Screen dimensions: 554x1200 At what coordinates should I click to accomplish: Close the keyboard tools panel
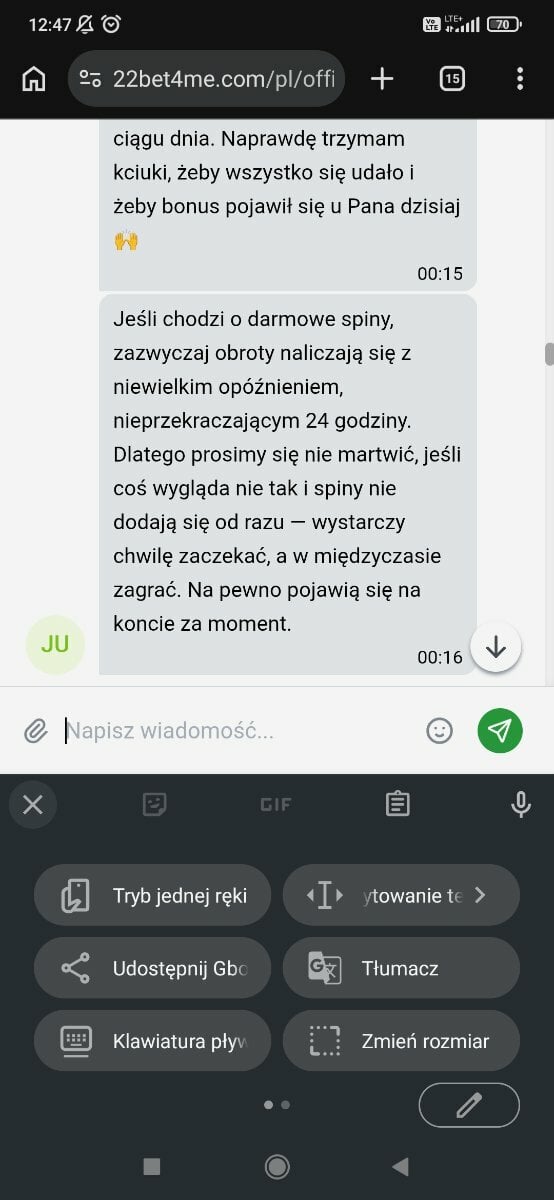[x=33, y=804]
